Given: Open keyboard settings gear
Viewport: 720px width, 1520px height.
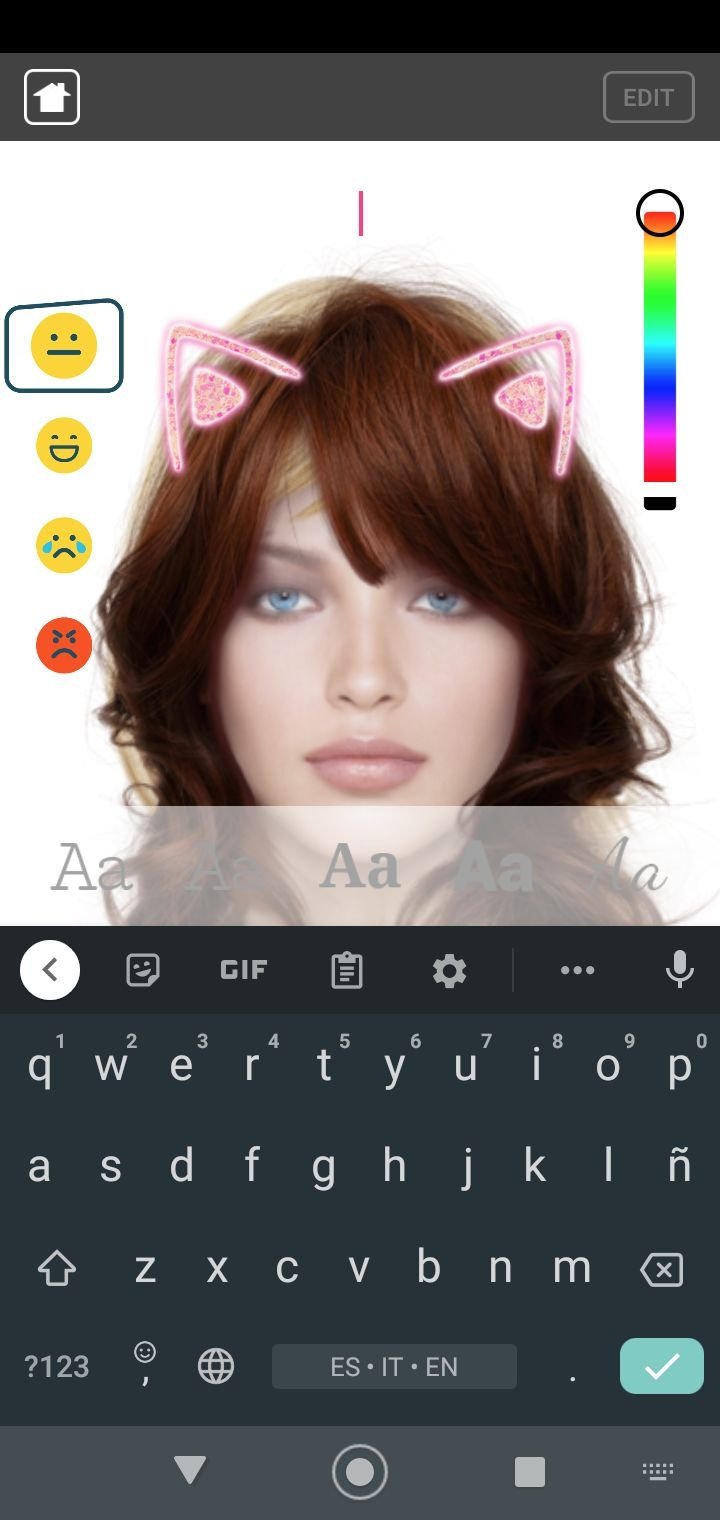Looking at the screenshot, I should [449, 970].
